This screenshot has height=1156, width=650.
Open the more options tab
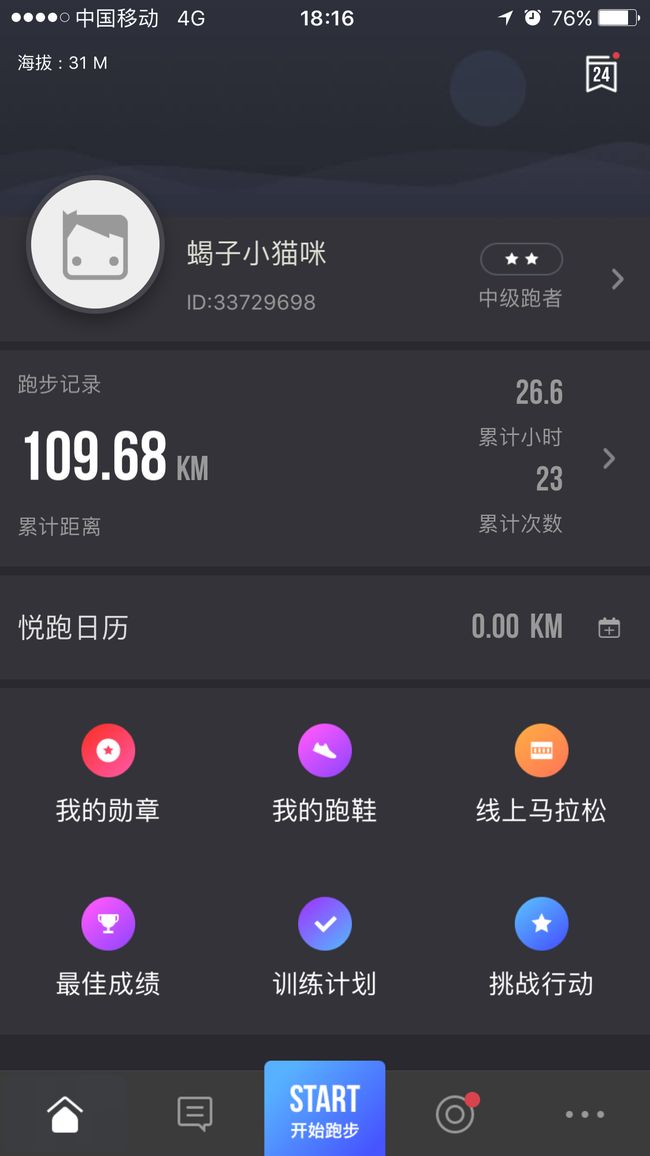tap(585, 1114)
